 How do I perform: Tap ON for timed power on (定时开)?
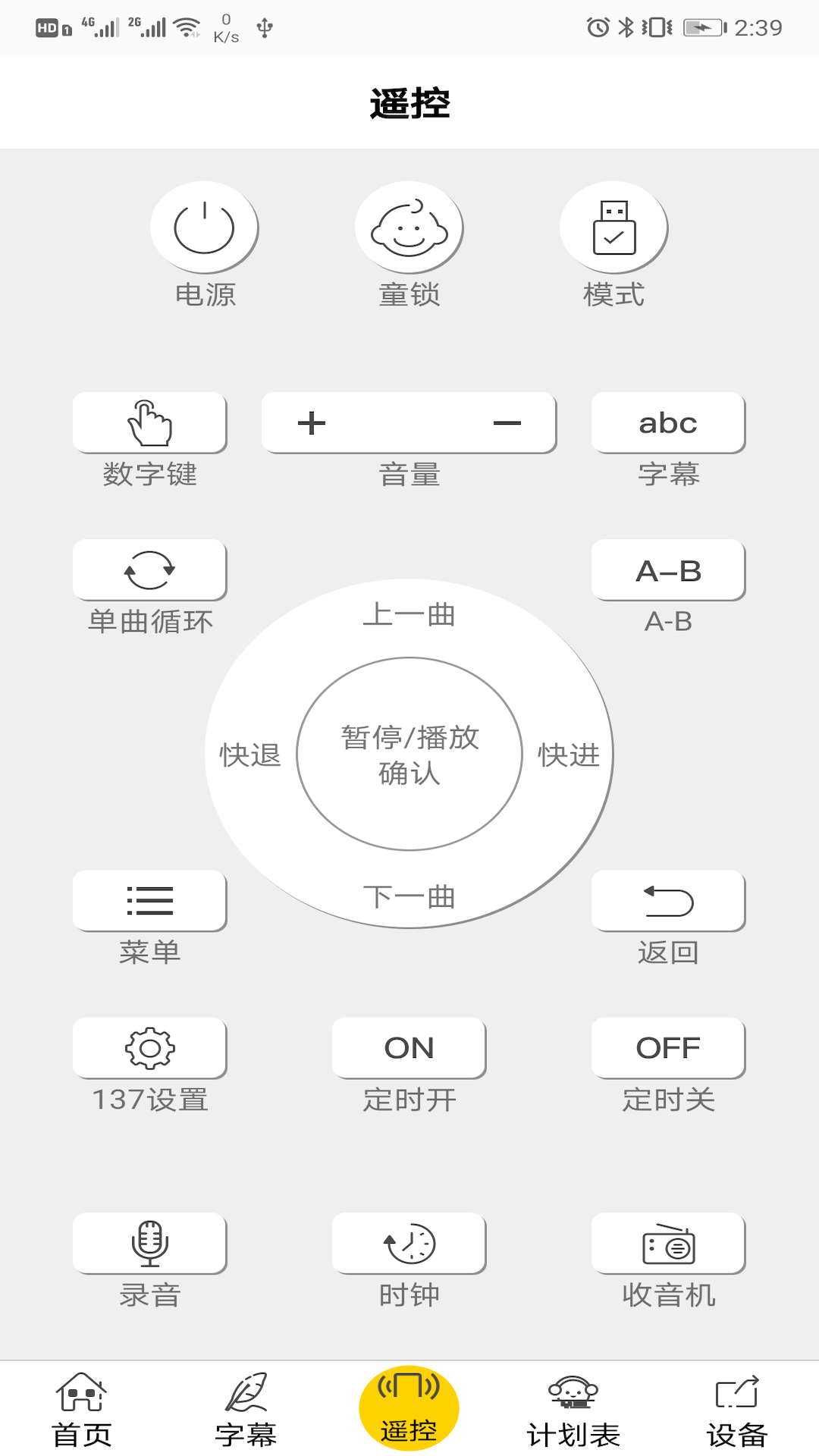[x=409, y=1047]
